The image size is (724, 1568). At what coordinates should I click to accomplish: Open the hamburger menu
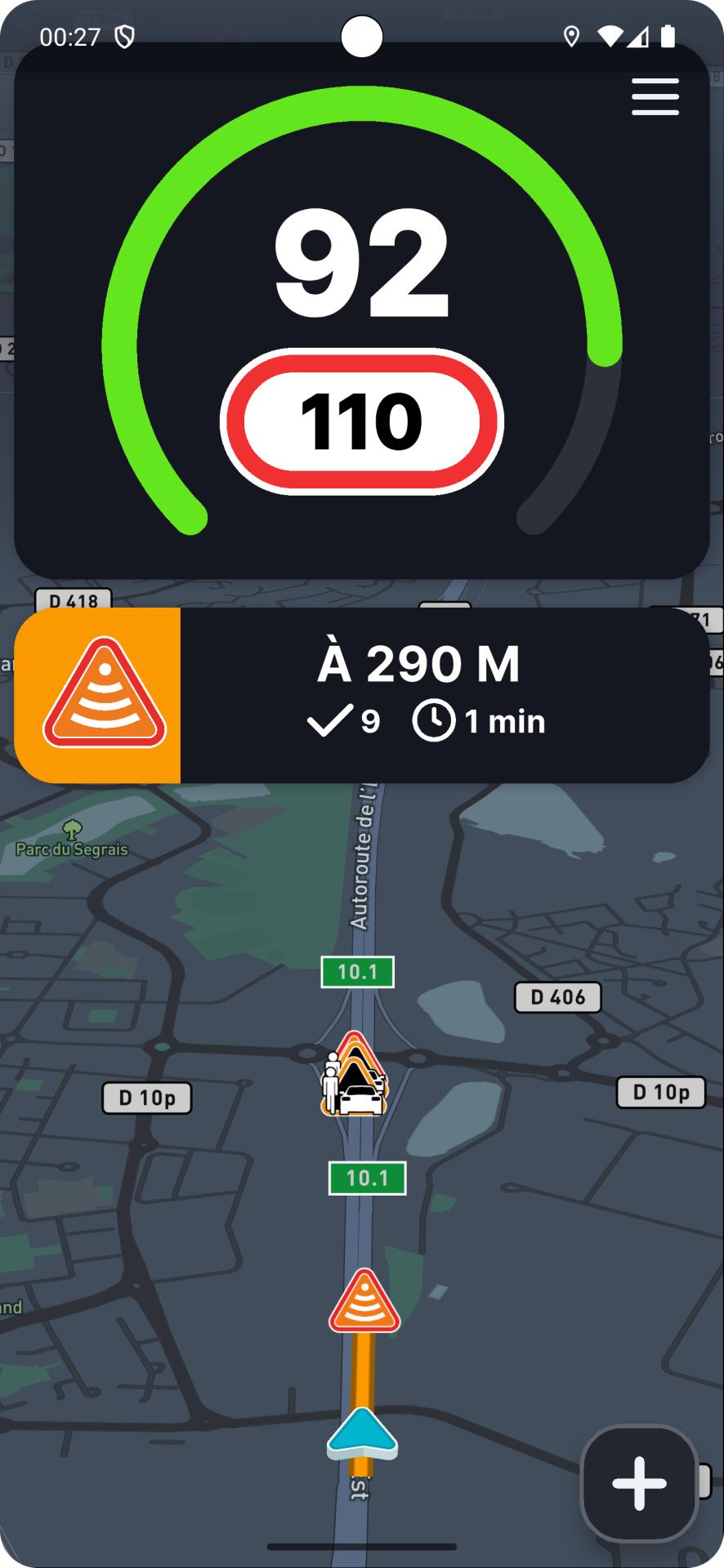655,97
